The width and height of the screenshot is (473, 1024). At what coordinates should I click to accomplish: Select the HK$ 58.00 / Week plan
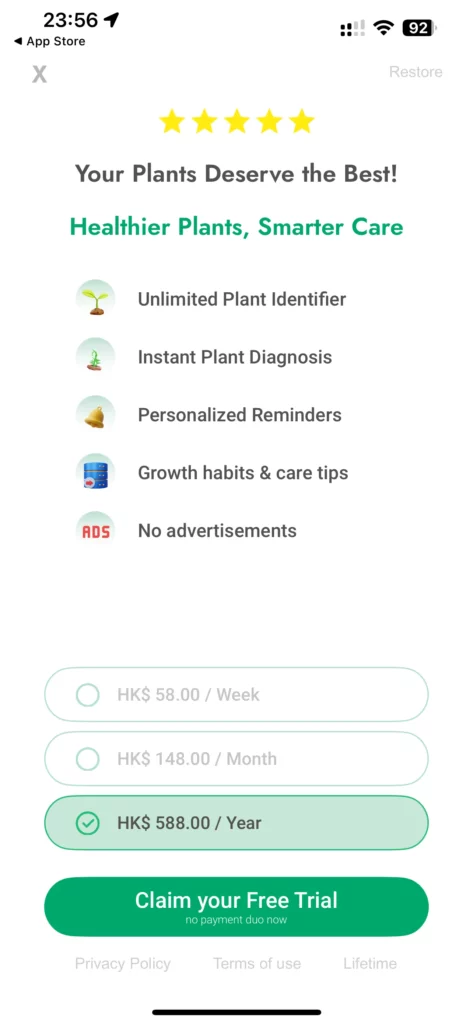[236, 694]
